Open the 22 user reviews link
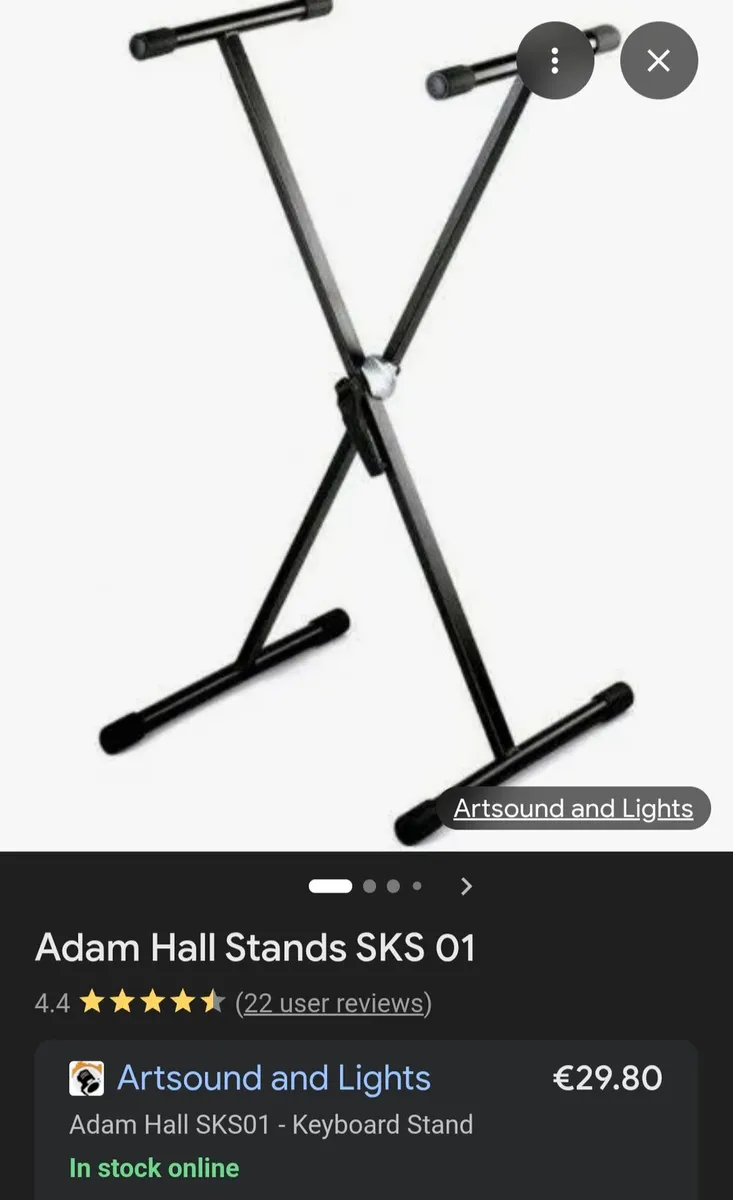733x1200 pixels. point(333,1003)
